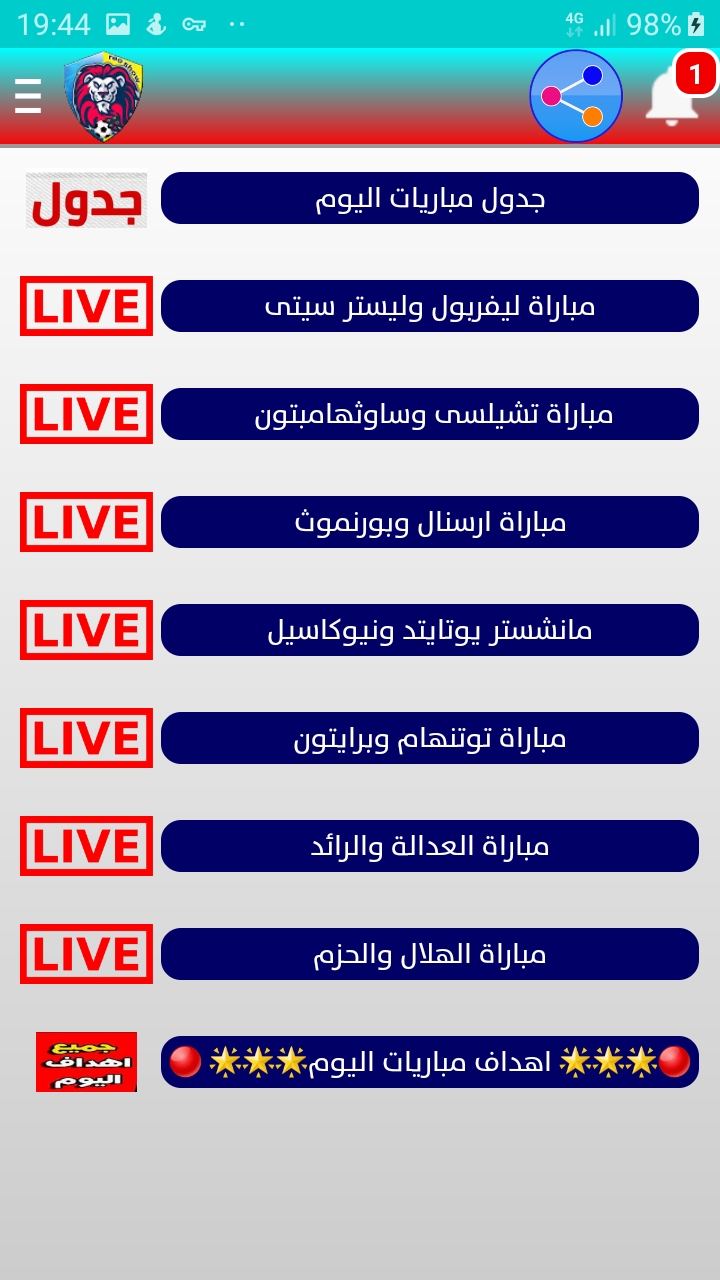Watch مباراة ليفربول وليستر سيتى live

tap(430, 306)
